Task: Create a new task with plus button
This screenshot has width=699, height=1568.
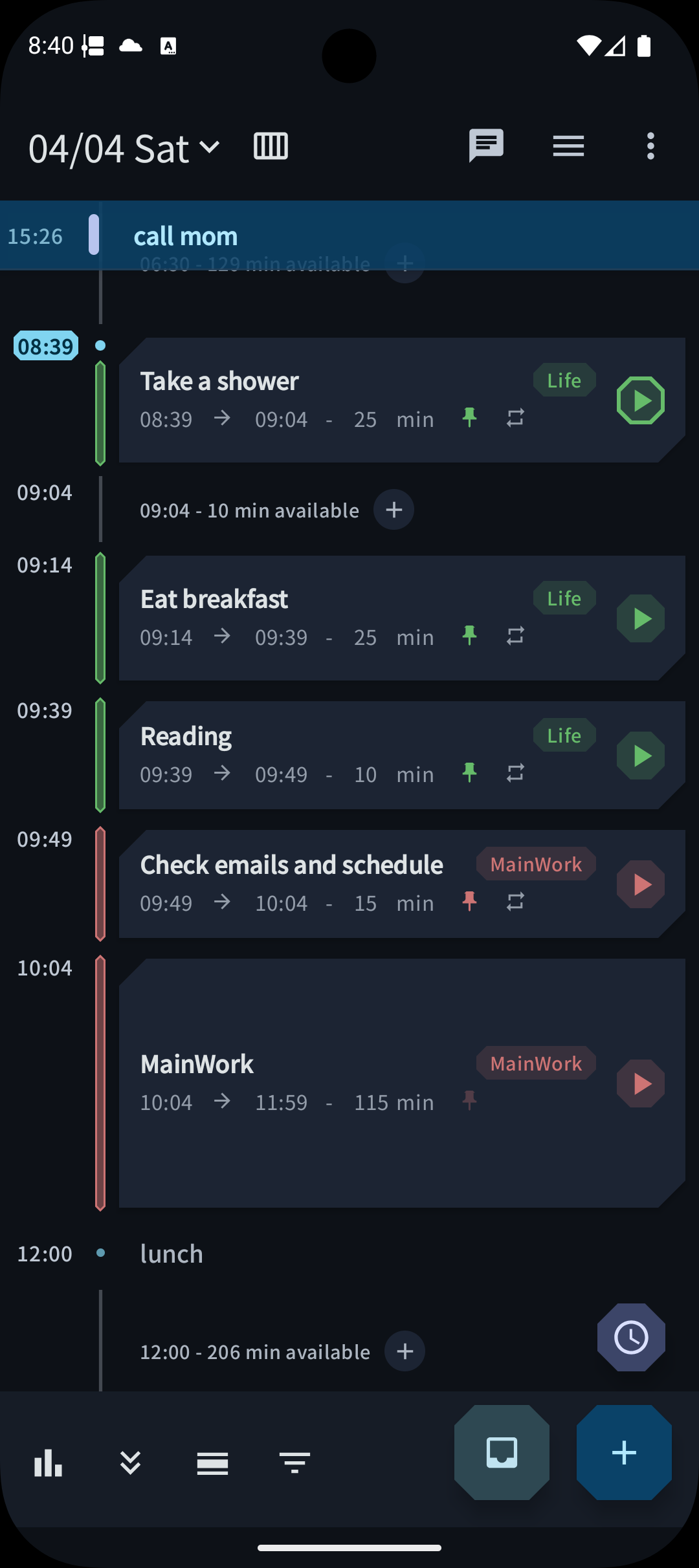Action: point(624,1452)
